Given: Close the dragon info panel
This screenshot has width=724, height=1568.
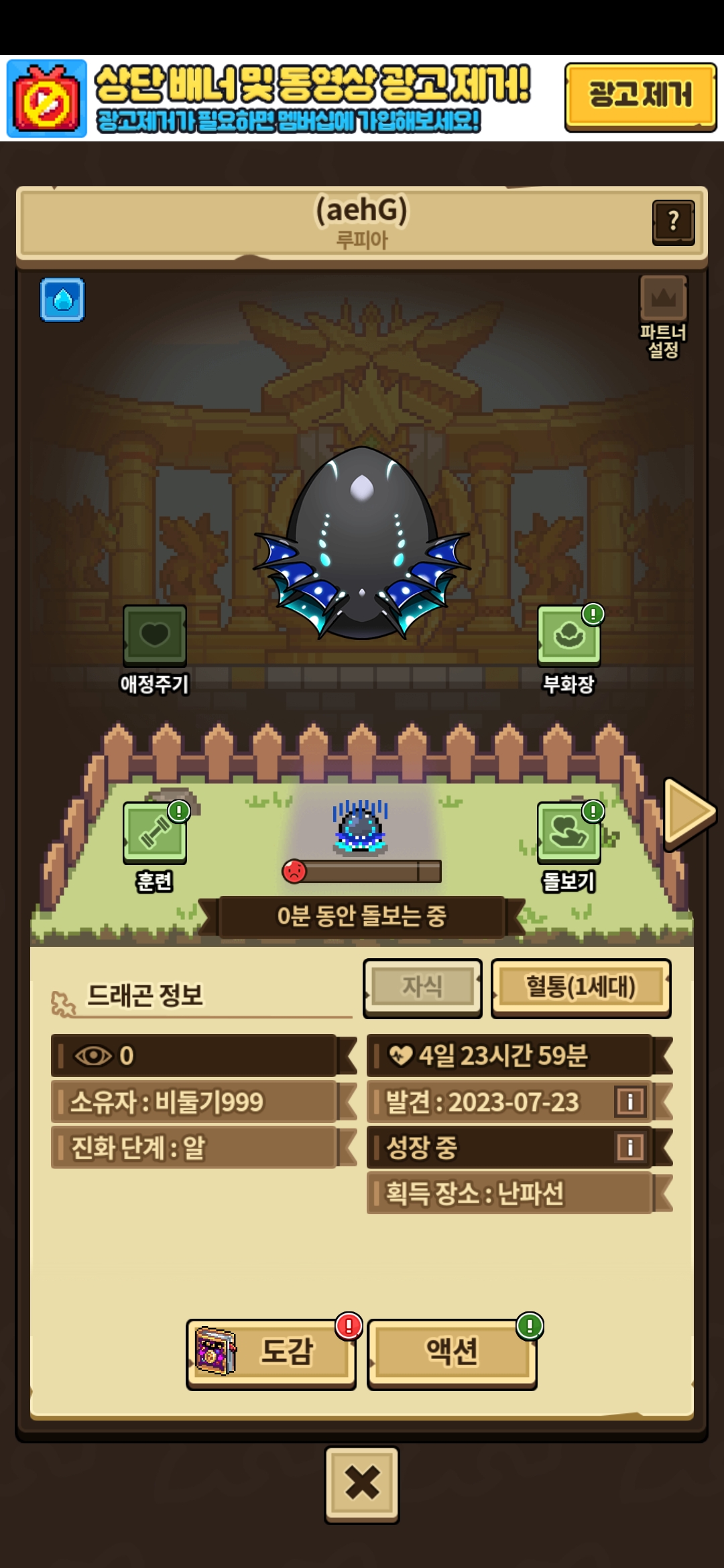Looking at the screenshot, I should [362, 1482].
